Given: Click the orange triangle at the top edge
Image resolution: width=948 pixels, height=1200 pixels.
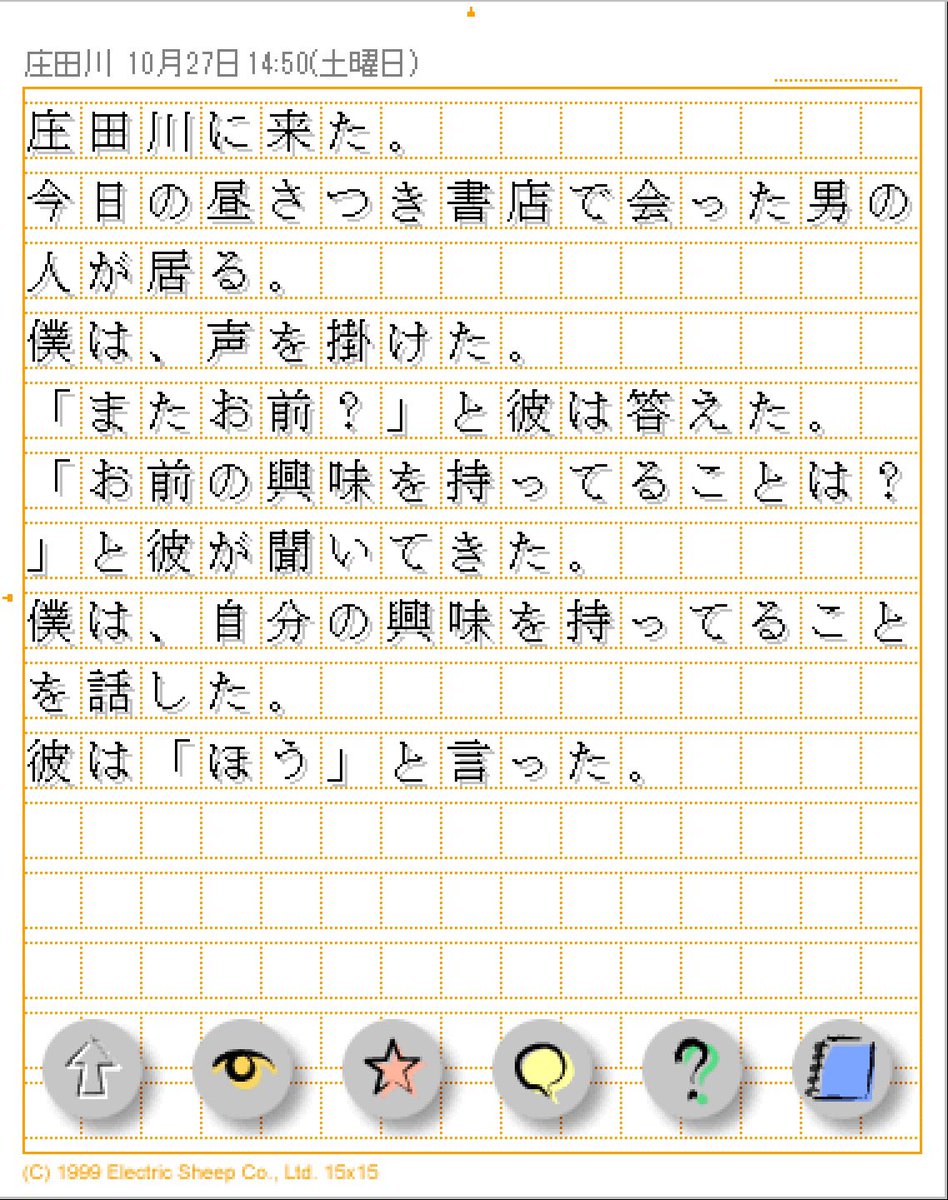Looking at the screenshot, I should tap(470, 12).
